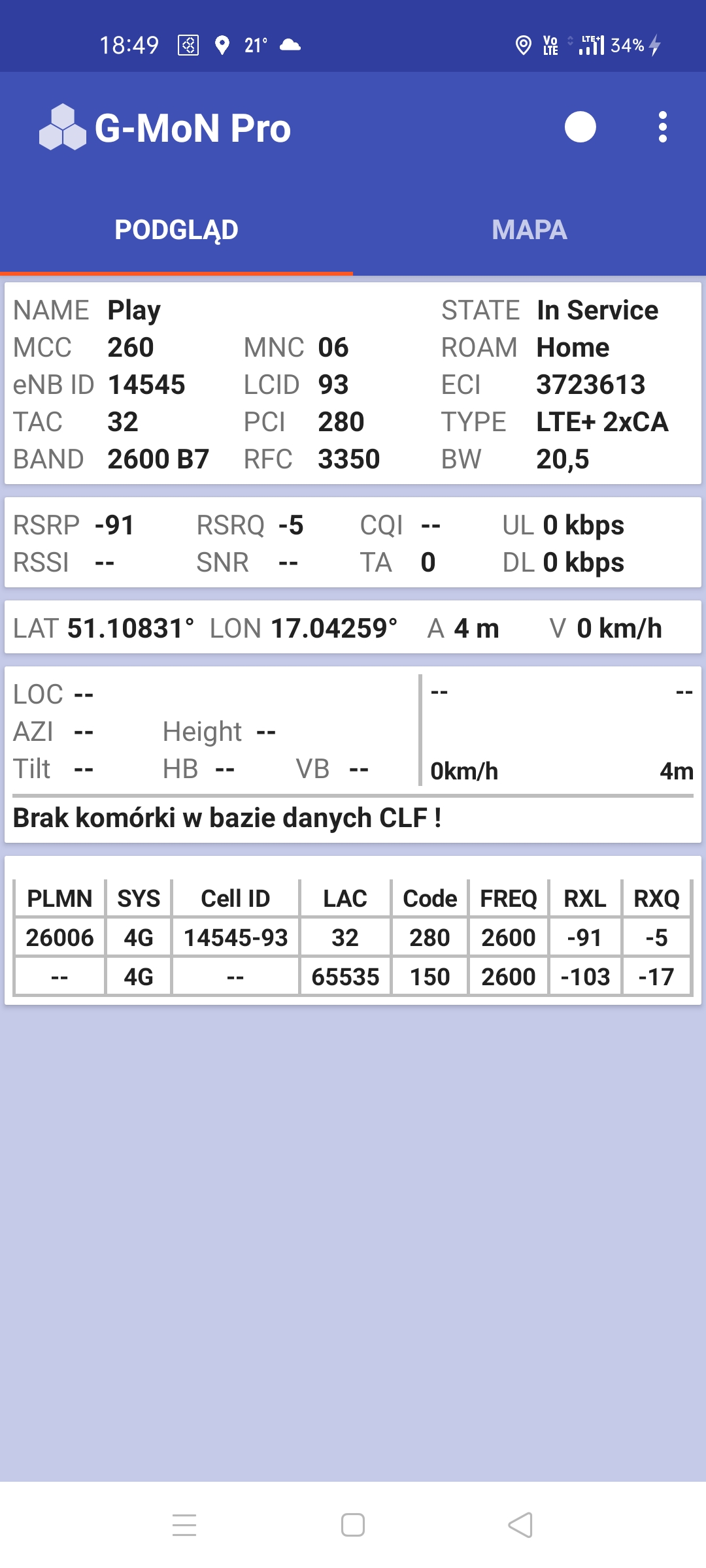Switch to the MAPA tab
706x1568 pixels.
(529, 230)
